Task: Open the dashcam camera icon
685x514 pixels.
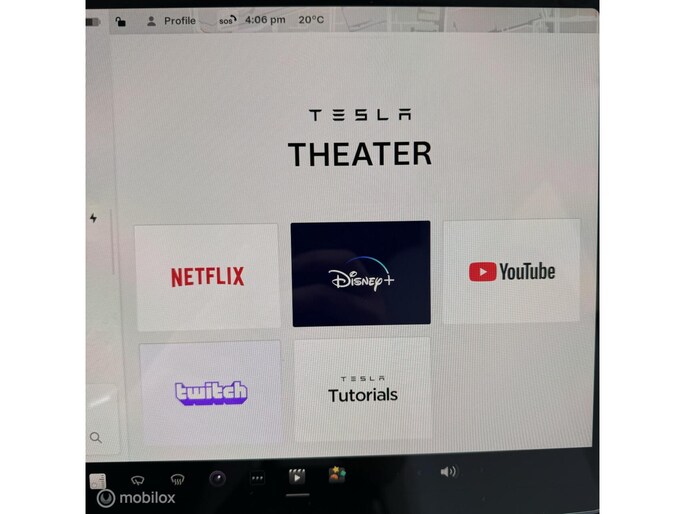Action: coord(217,478)
